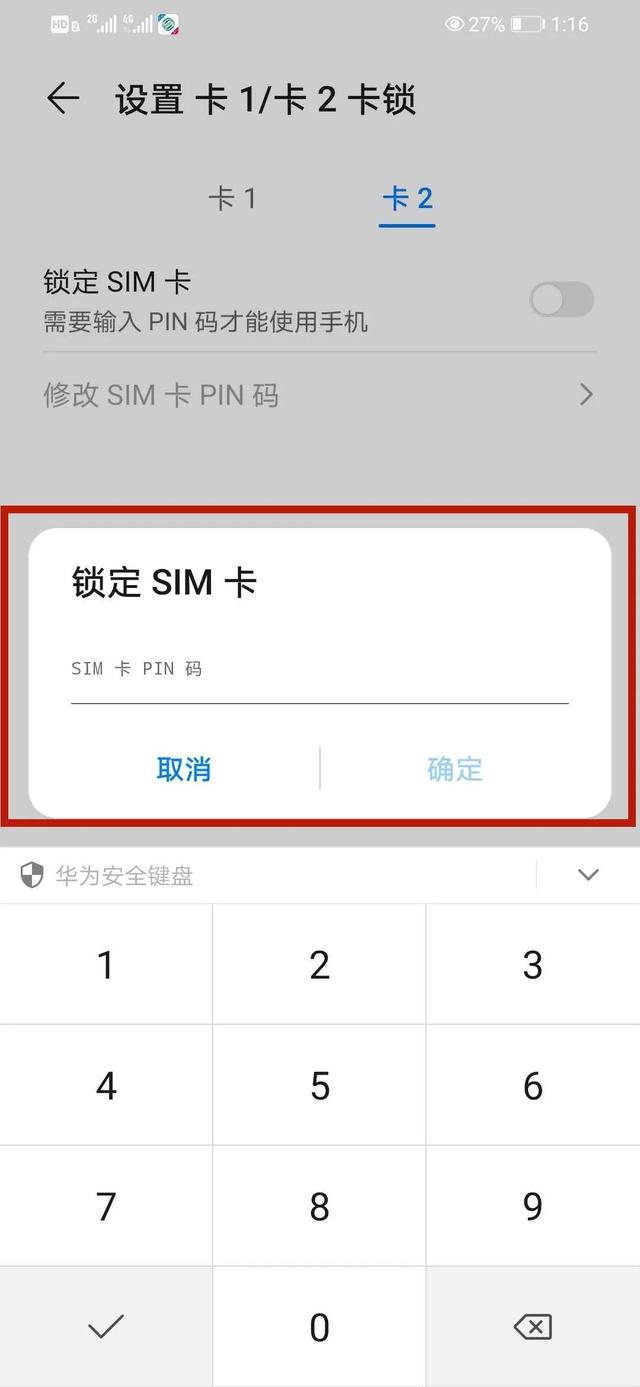Enter digit 0 on the keypad
The width and height of the screenshot is (640, 1387).
pos(319,1327)
